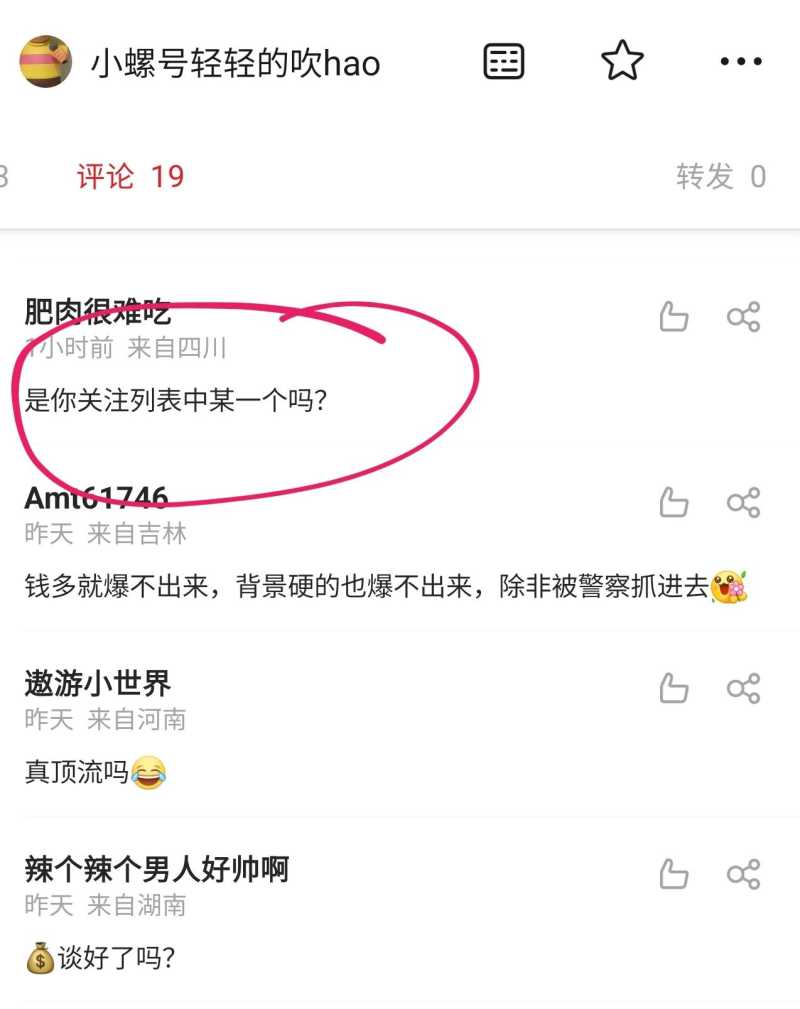Share the comment by 肥肉很难吃
Screen dimensions: 800x1009
743,317
